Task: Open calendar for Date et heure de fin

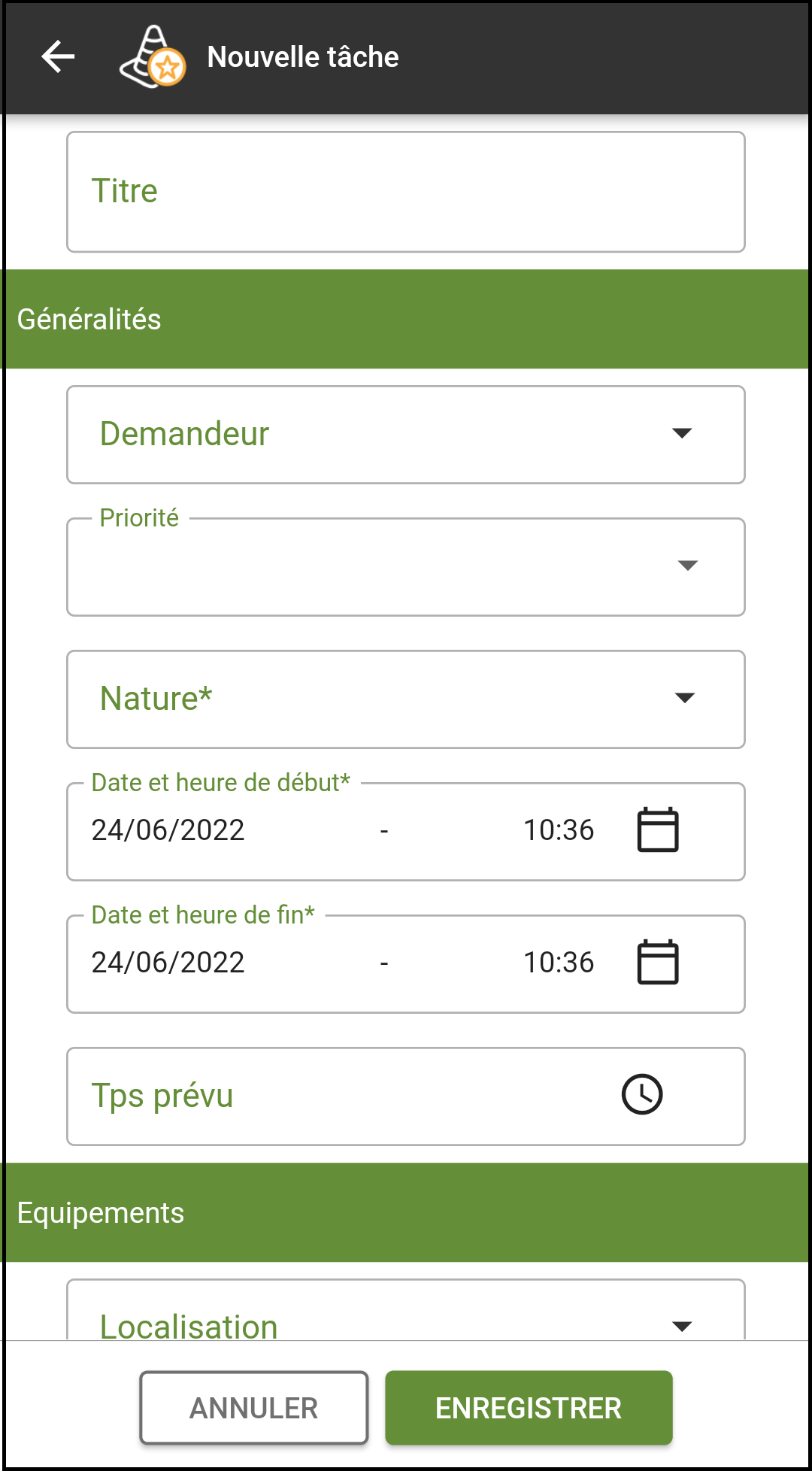Action: tap(658, 963)
